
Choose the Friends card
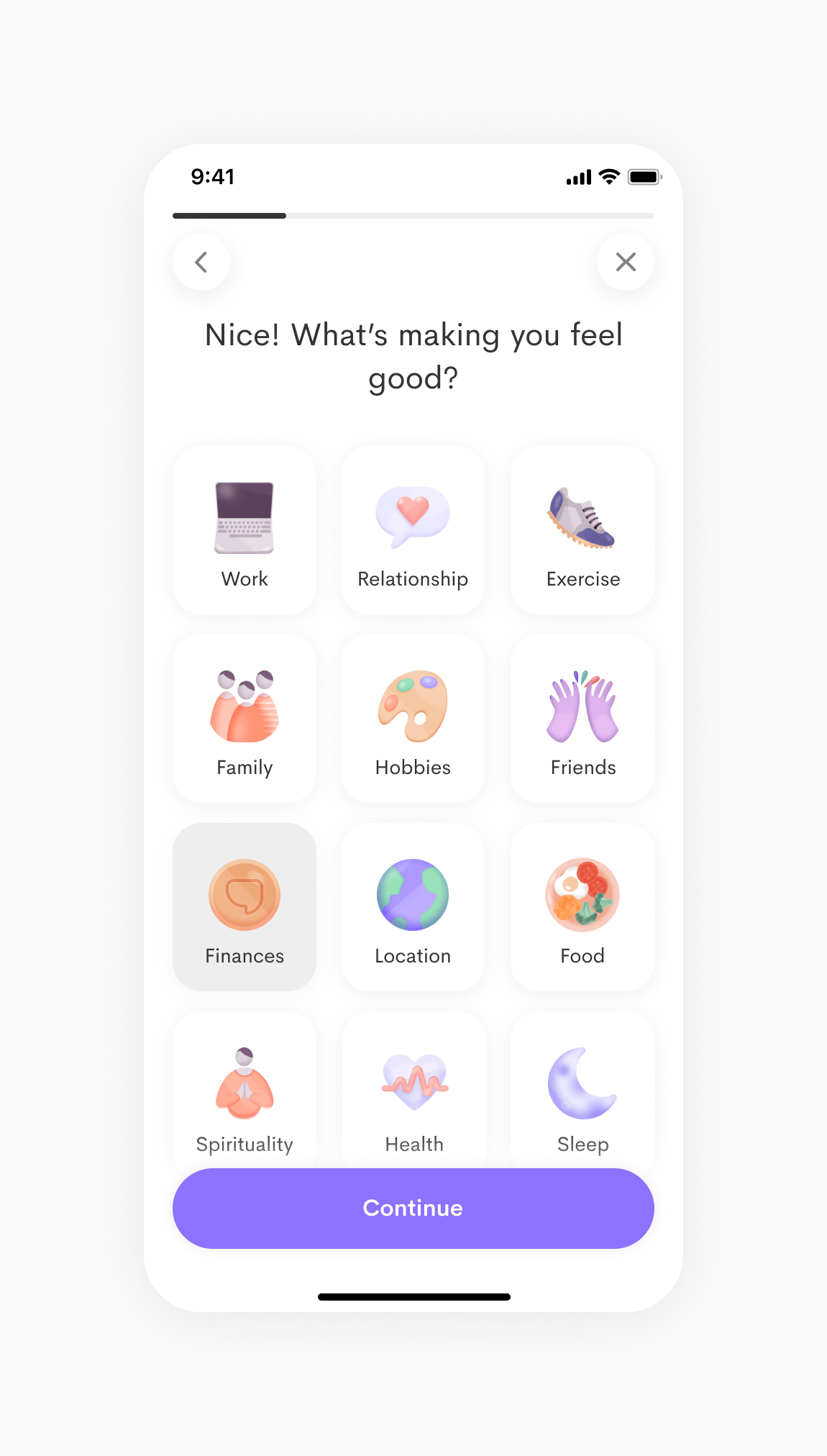coord(582,719)
